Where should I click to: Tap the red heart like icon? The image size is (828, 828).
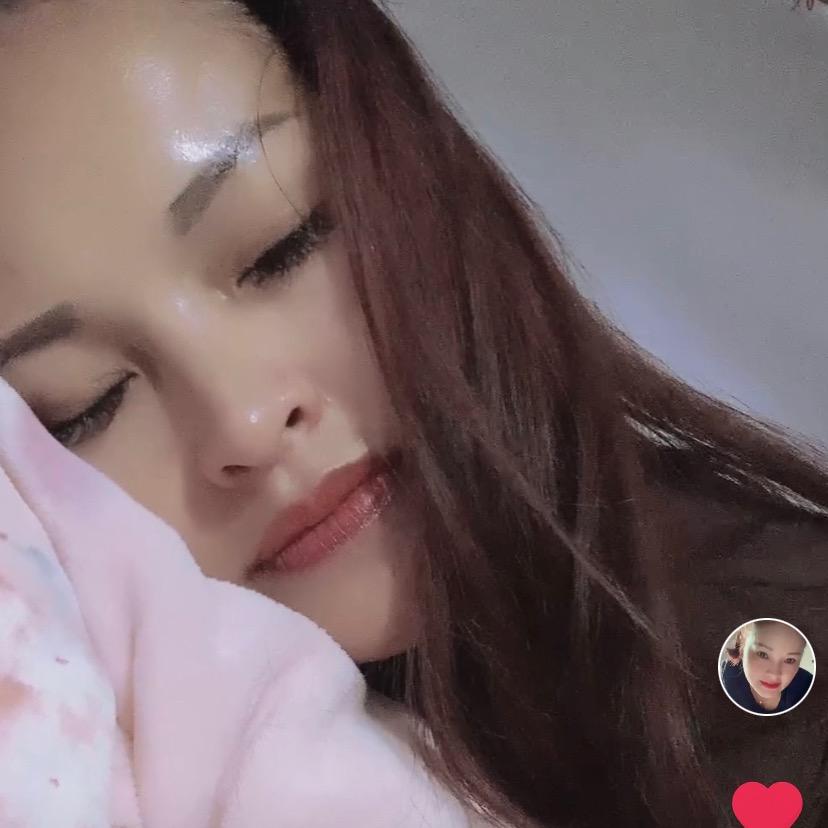tap(767, 805)
